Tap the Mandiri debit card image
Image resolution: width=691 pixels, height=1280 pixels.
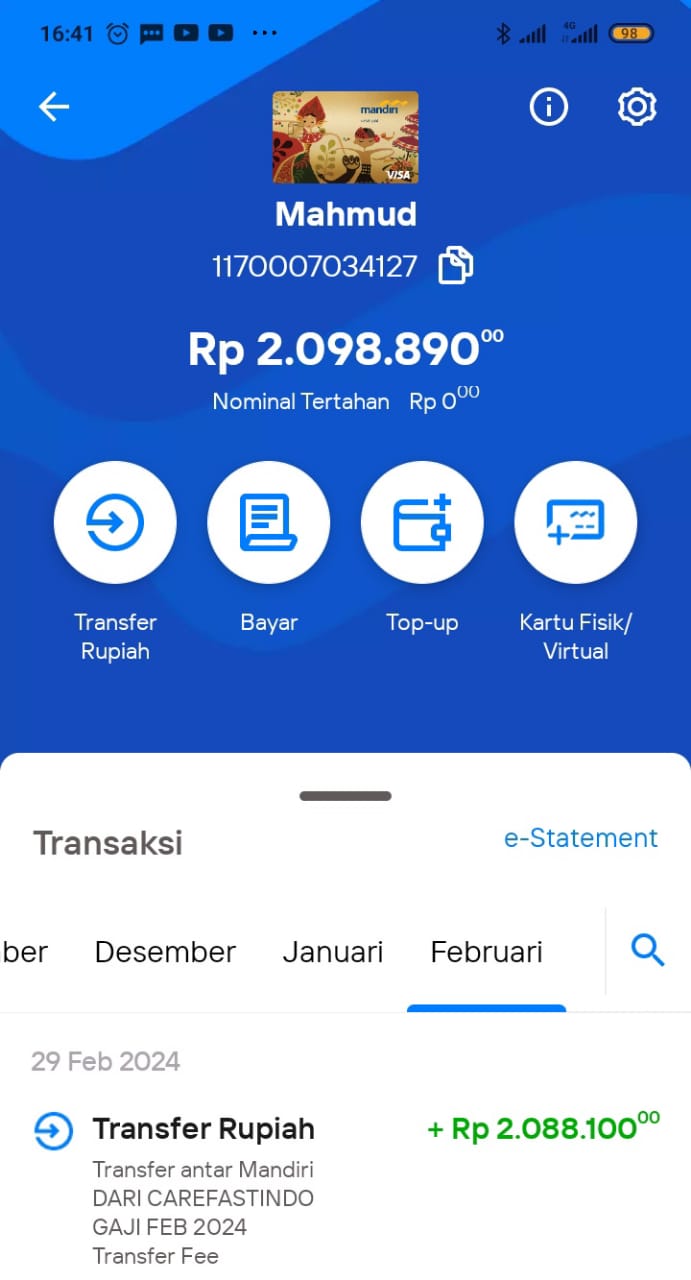point(345,137)
